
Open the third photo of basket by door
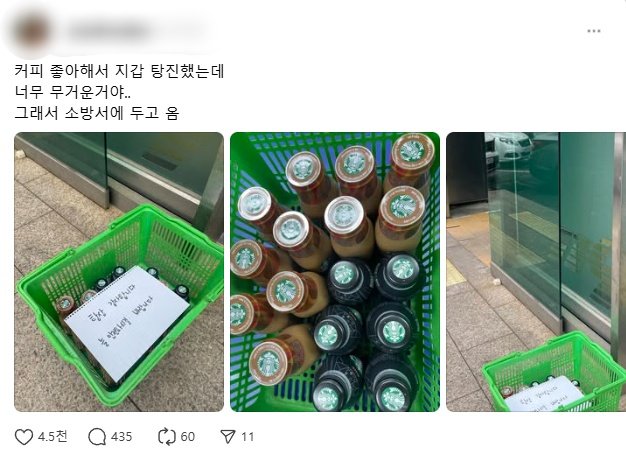[535, 272]
